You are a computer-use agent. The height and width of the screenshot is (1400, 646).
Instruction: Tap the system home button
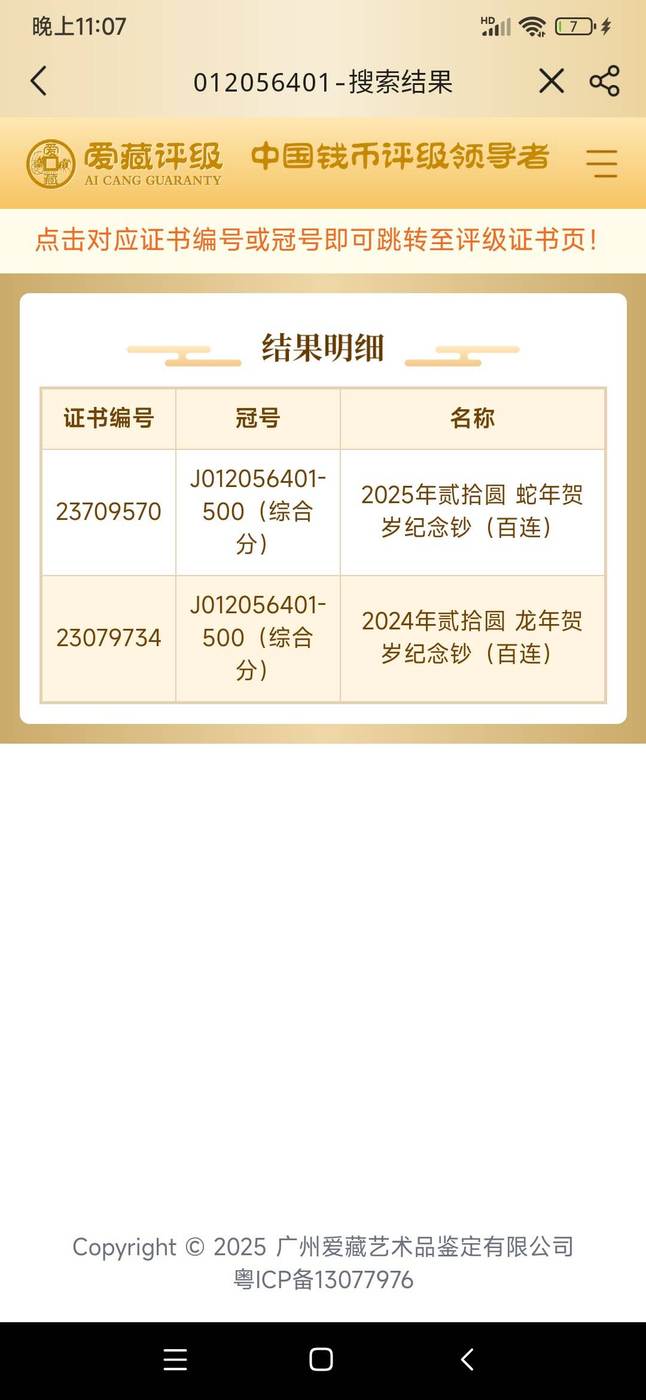tap(321, 1359)
